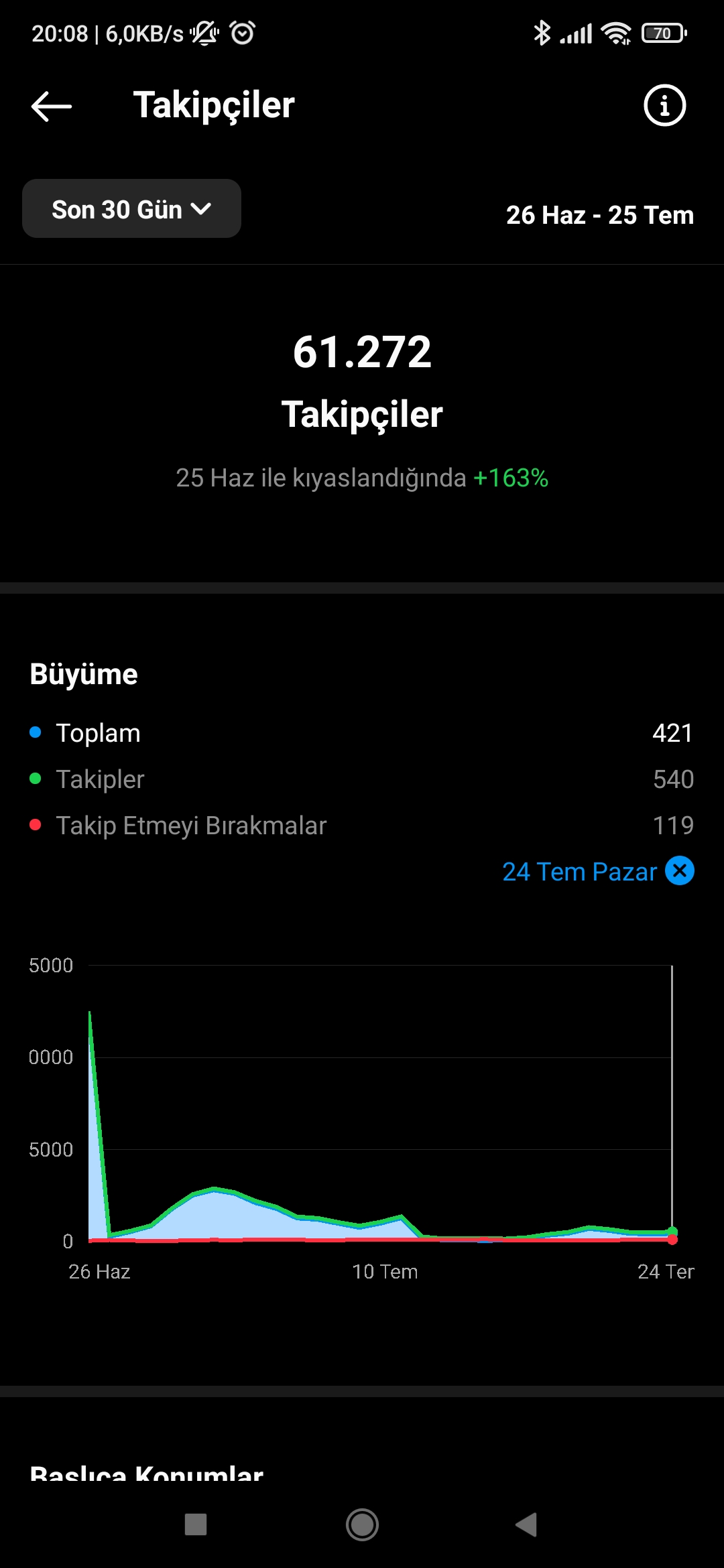Tap the Android home button
Viewport: 724px width, 1568px height.
[x=362, y=1524]
